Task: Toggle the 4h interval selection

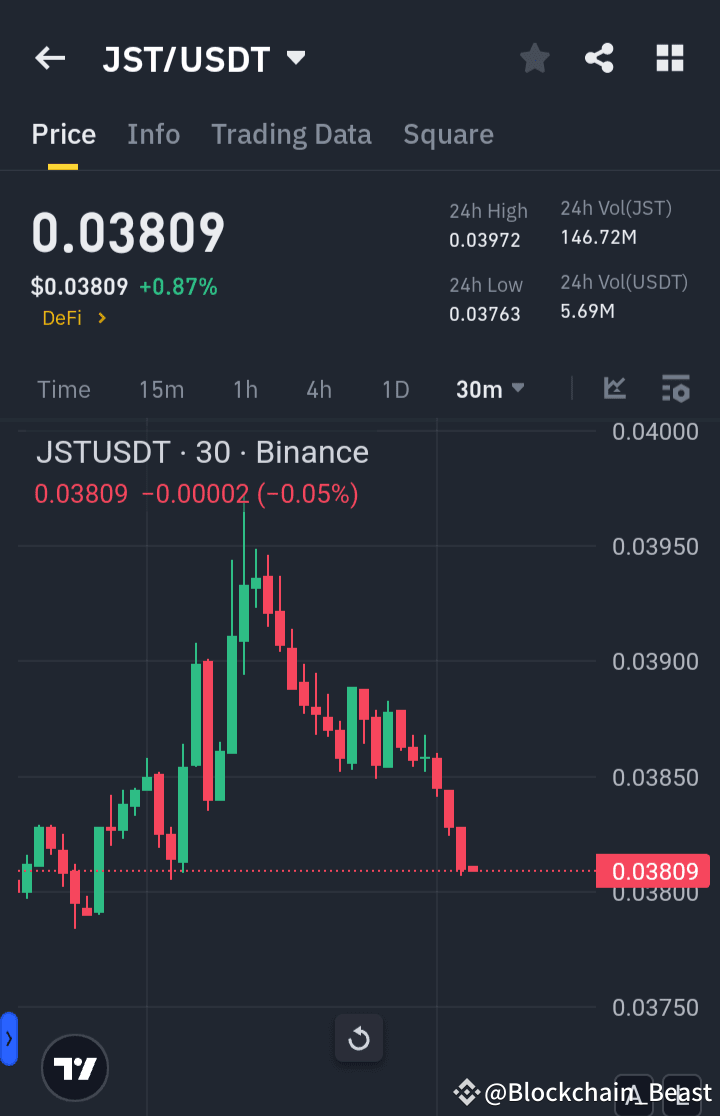Action: (318, 389)
